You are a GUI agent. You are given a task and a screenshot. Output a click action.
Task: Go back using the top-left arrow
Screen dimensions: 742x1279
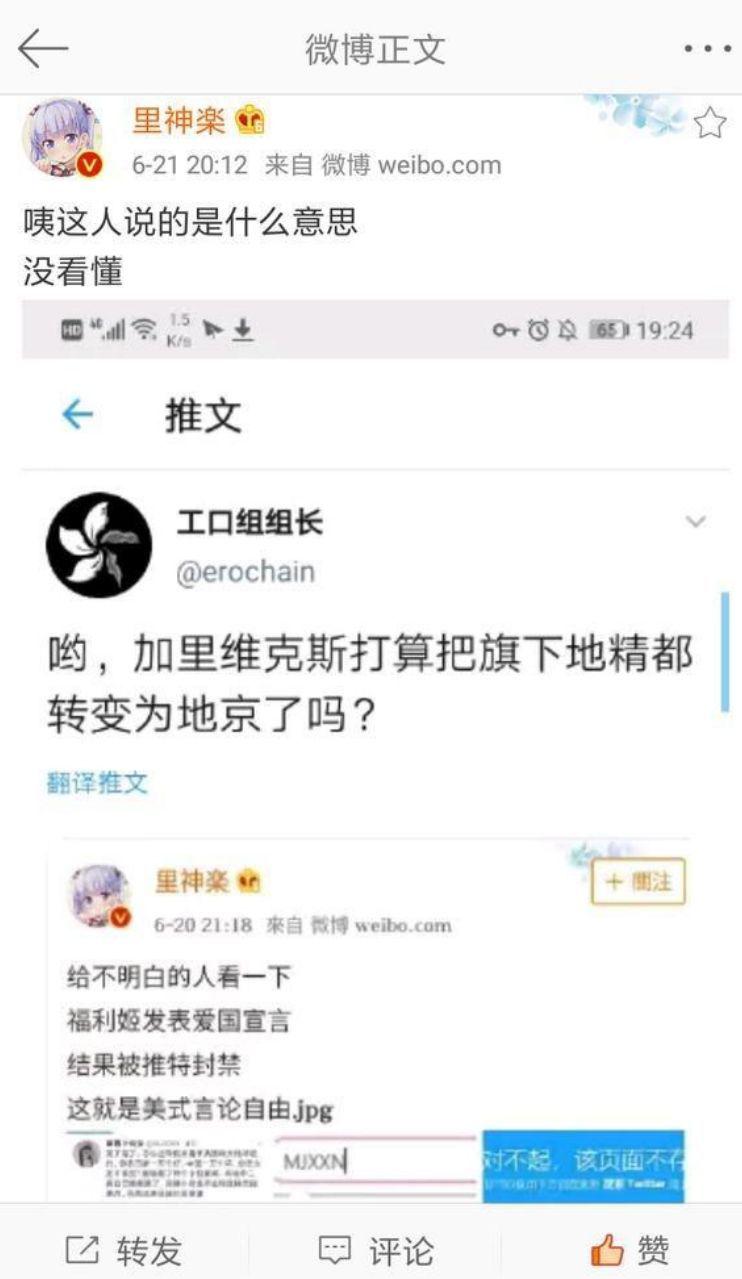coord(43,47)
